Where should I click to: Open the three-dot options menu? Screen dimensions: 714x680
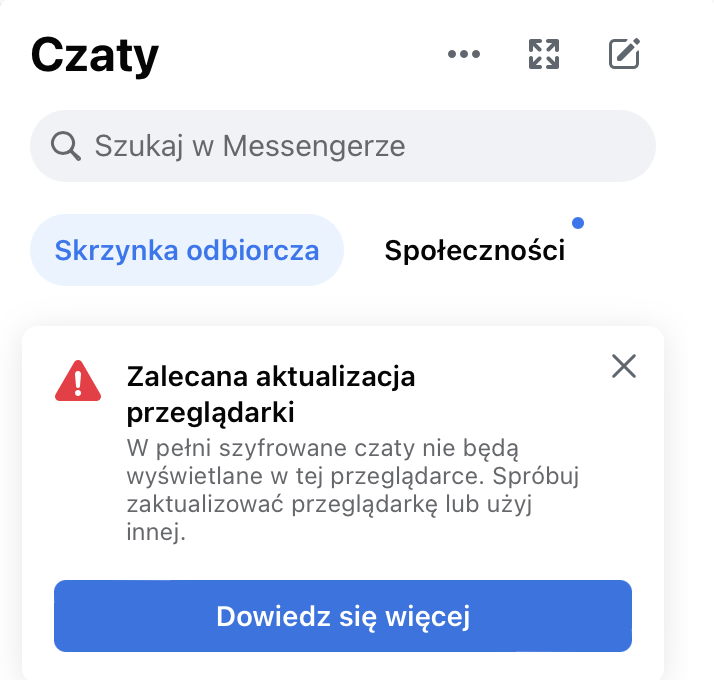pyautogui.click(x=464, y=54)
